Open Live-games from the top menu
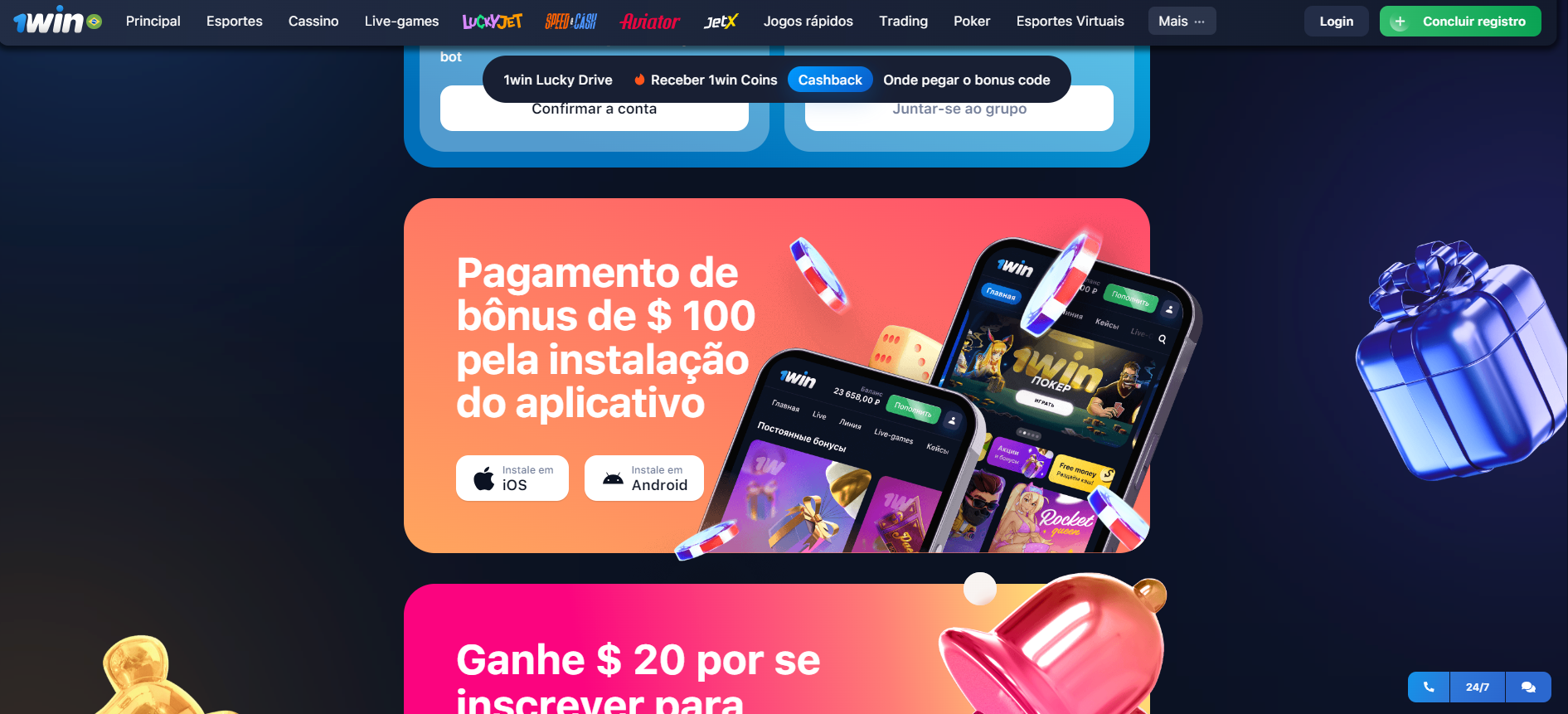1568x714 pixels. pyautogui.click(x=401, y=22)
